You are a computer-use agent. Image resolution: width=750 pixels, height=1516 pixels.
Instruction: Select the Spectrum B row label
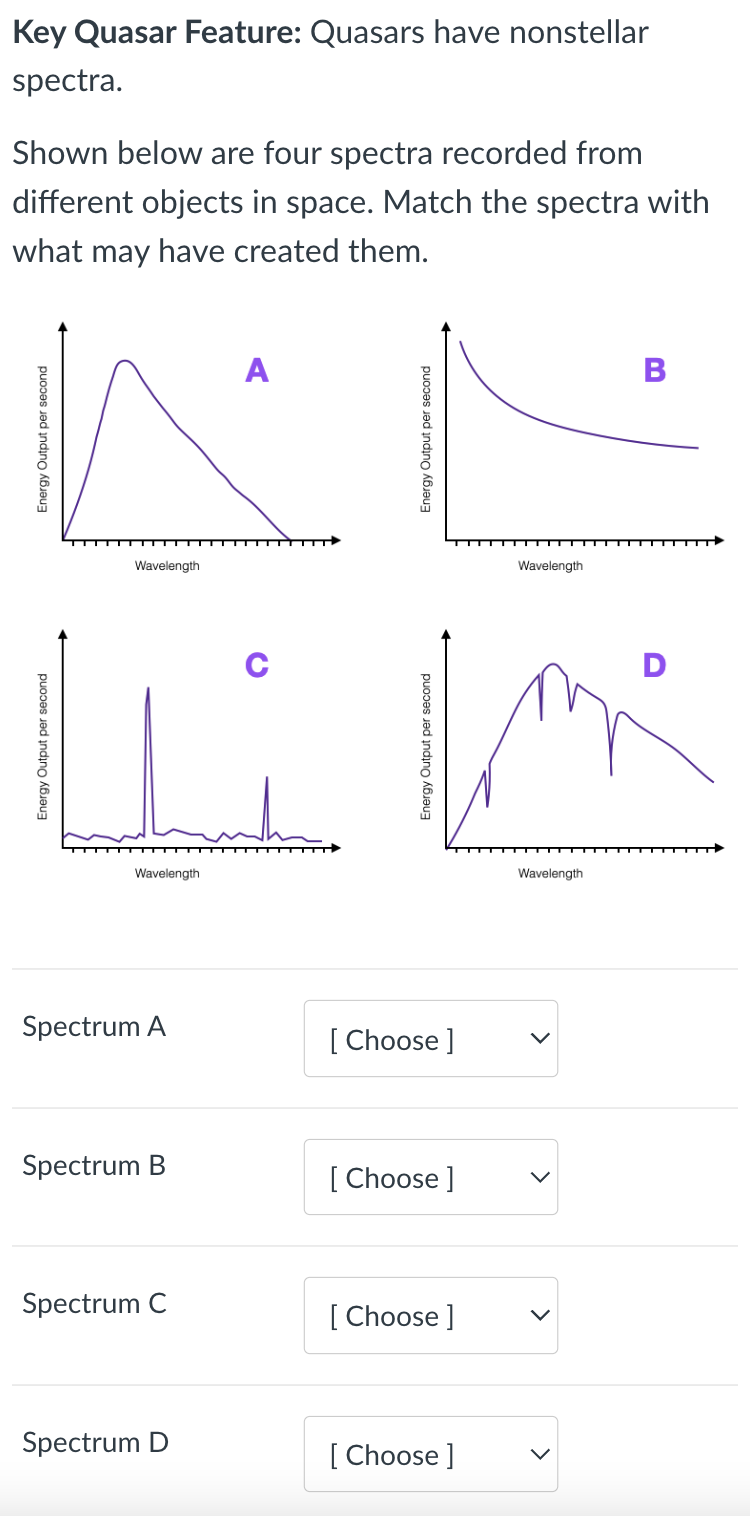point(93,1165)
